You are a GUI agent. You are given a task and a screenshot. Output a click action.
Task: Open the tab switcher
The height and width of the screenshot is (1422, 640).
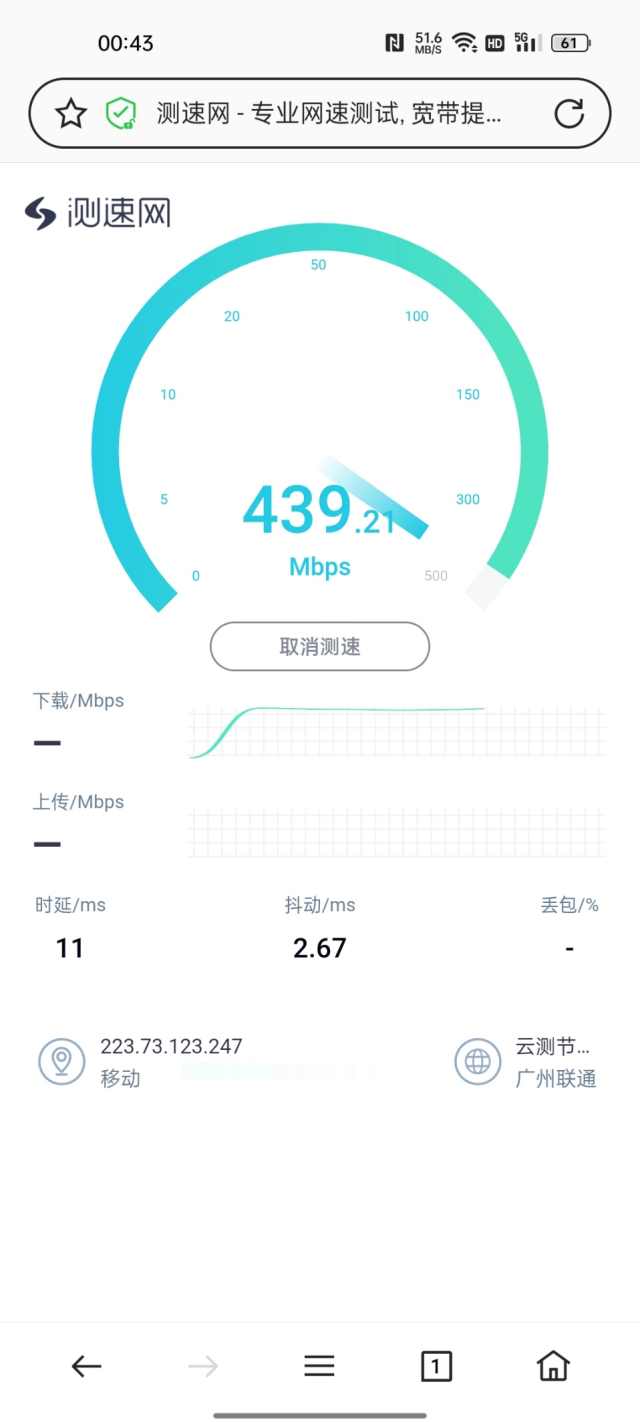(436, 1366)
